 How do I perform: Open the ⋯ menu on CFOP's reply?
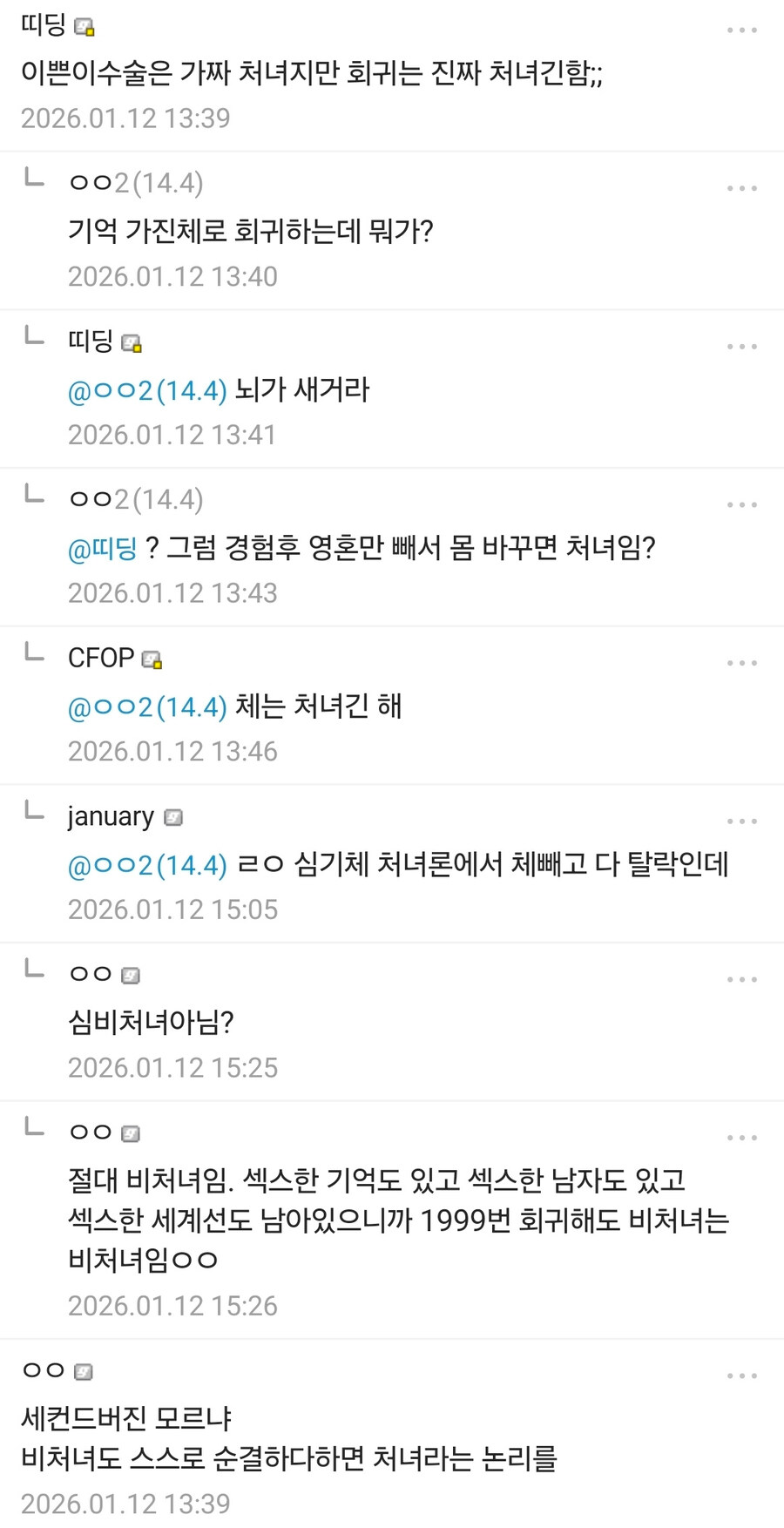point(741,662)
